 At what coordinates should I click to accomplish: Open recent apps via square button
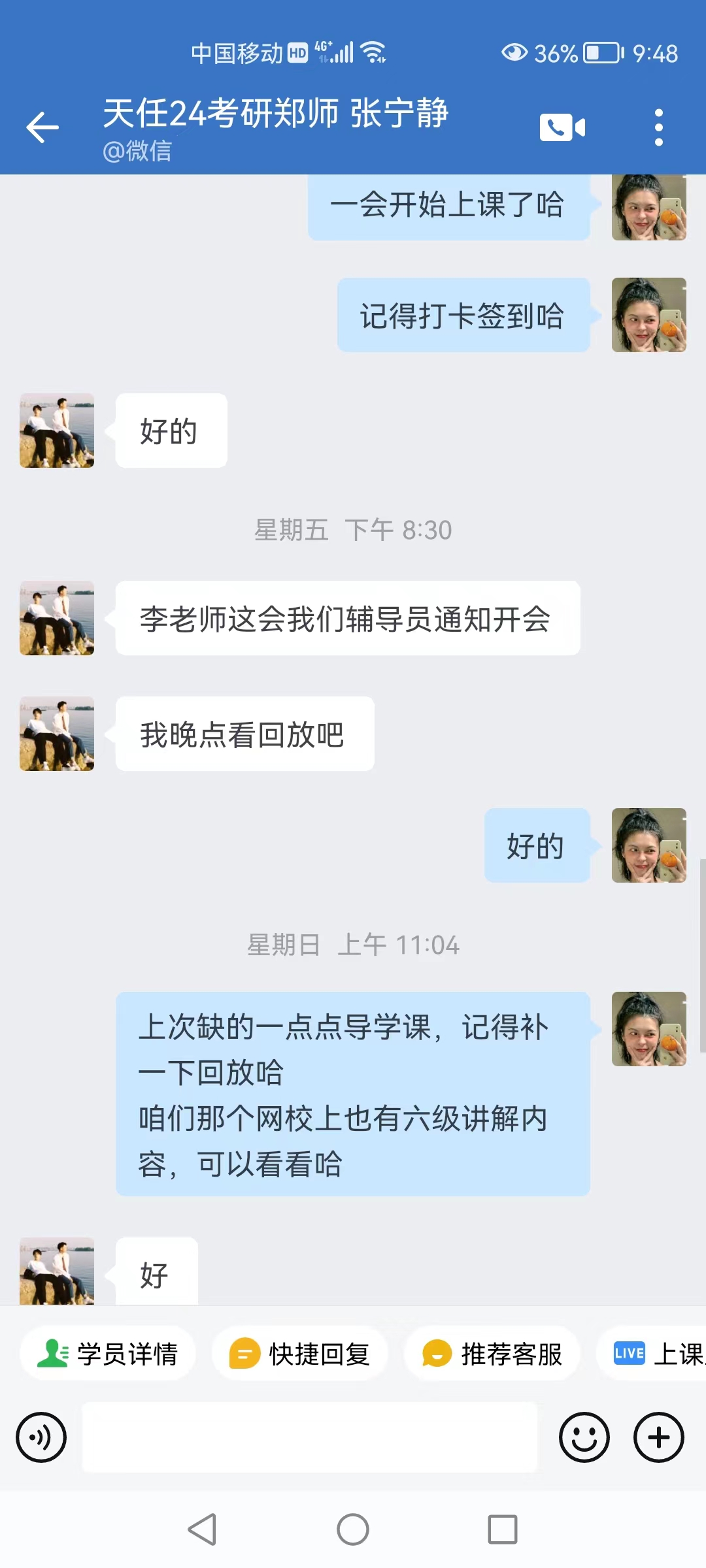pos(503,1529)
